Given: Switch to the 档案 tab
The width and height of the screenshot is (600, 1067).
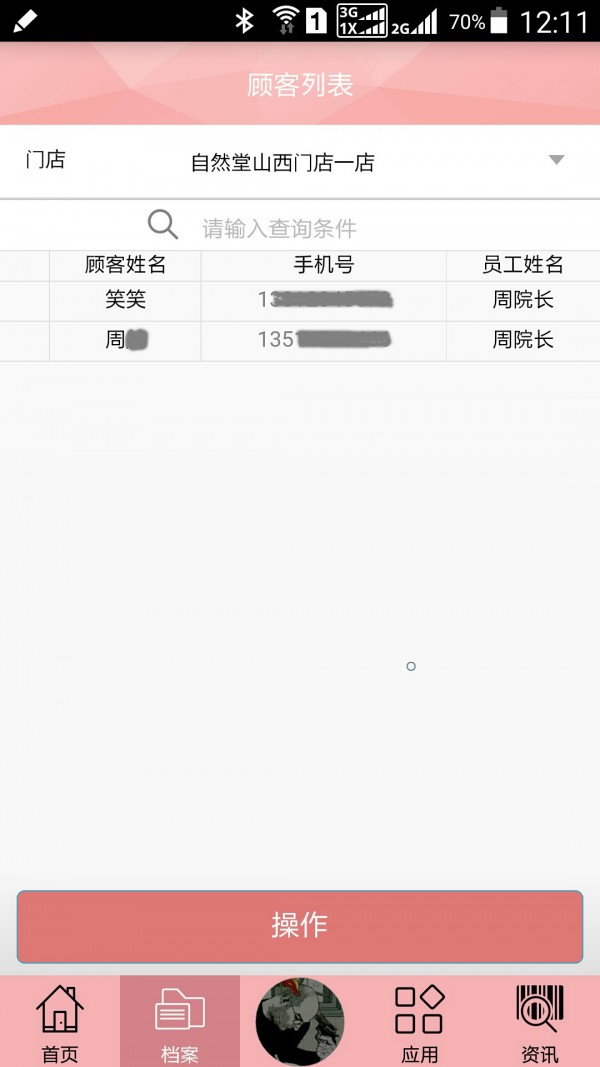Looking at the screenshot, I should (x=180, y=1022).
